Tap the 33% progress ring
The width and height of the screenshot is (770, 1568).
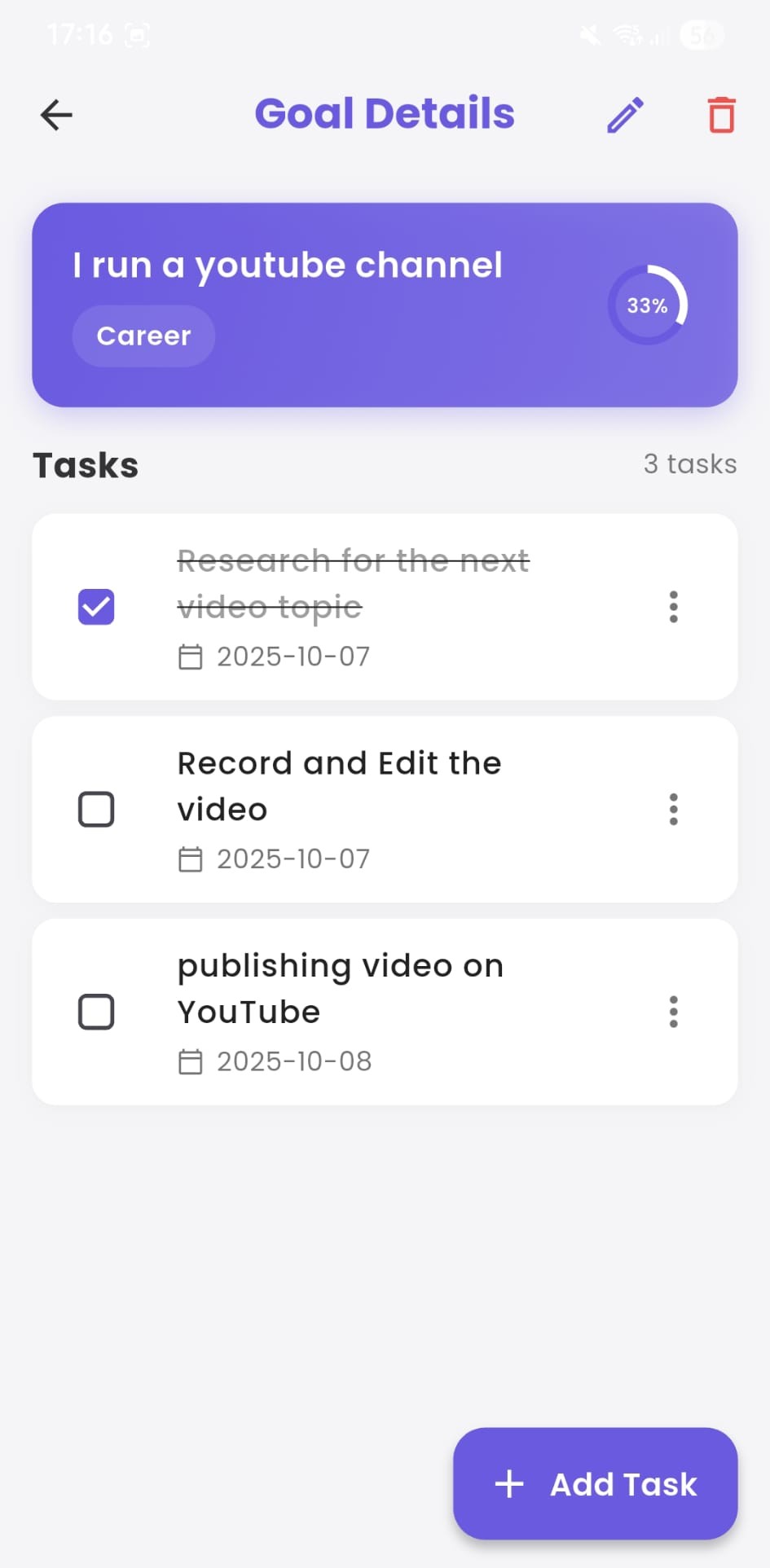(647, 305)
